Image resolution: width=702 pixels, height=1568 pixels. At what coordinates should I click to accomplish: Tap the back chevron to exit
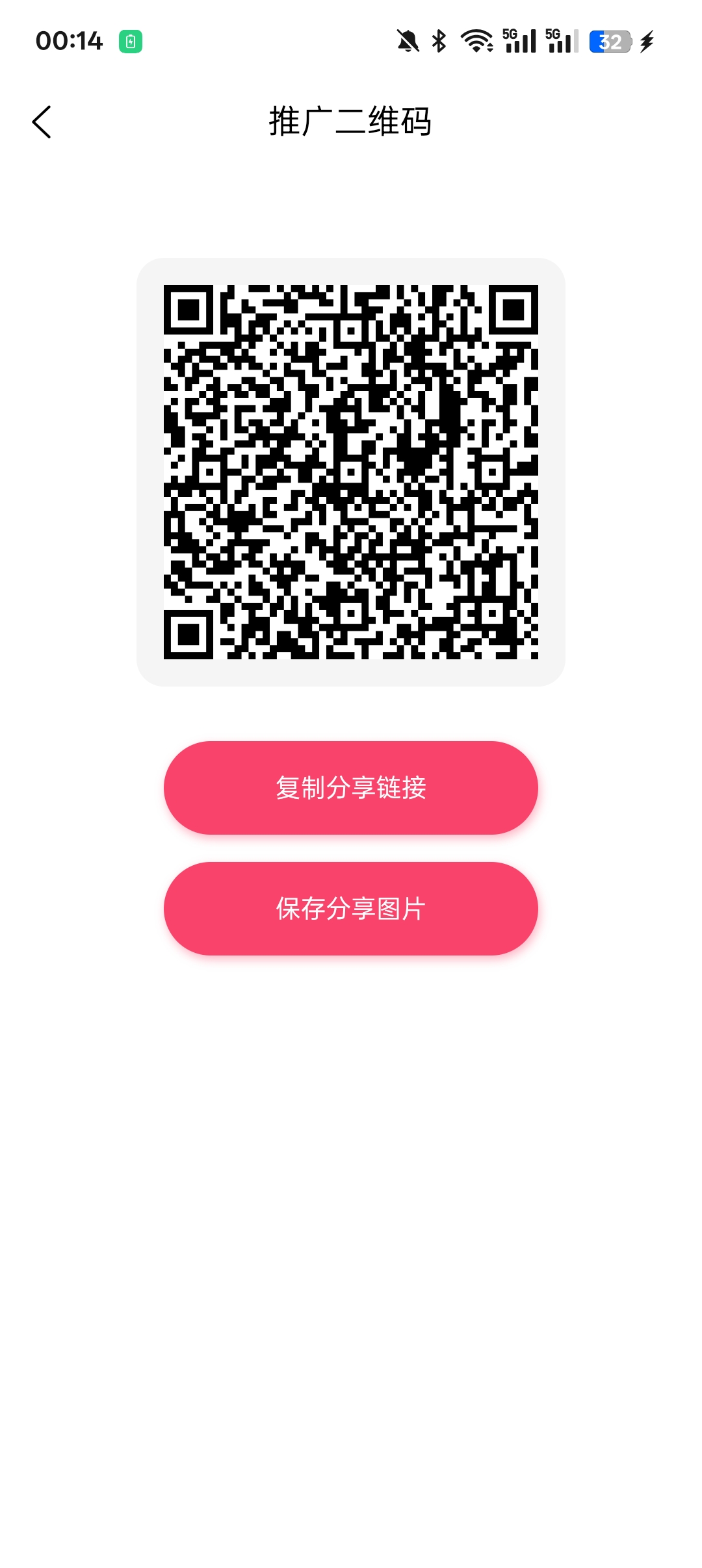[x=42, y=121]
